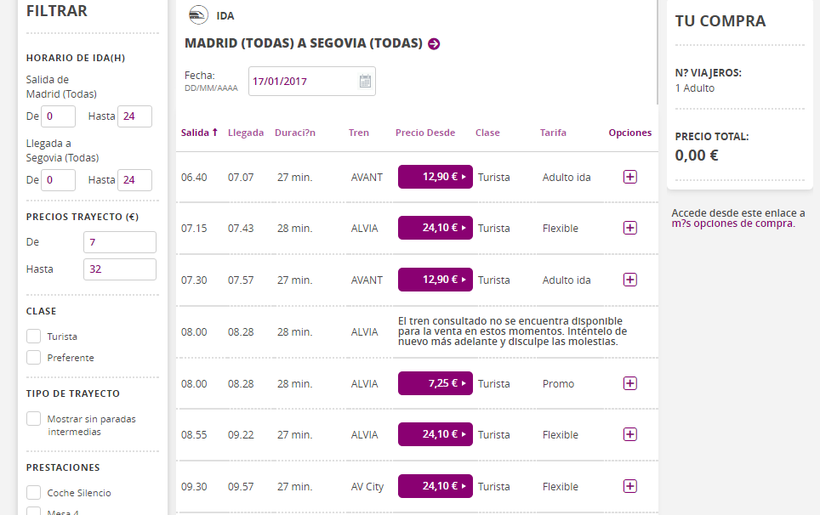
Task: Check the Preferente class filter
Action: [34, 358]
